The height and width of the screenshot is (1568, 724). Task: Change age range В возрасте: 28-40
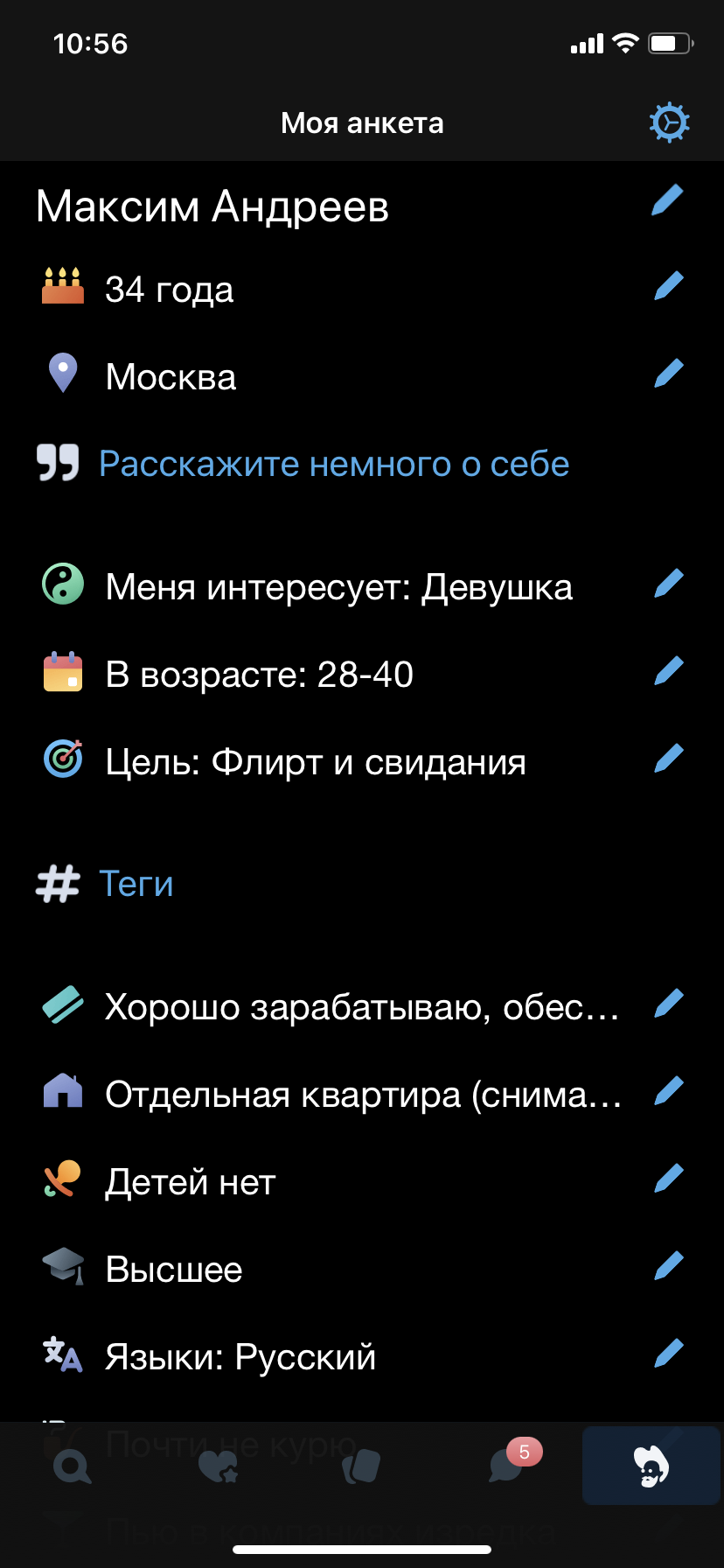pyautogui.click(x=669, y=671)
